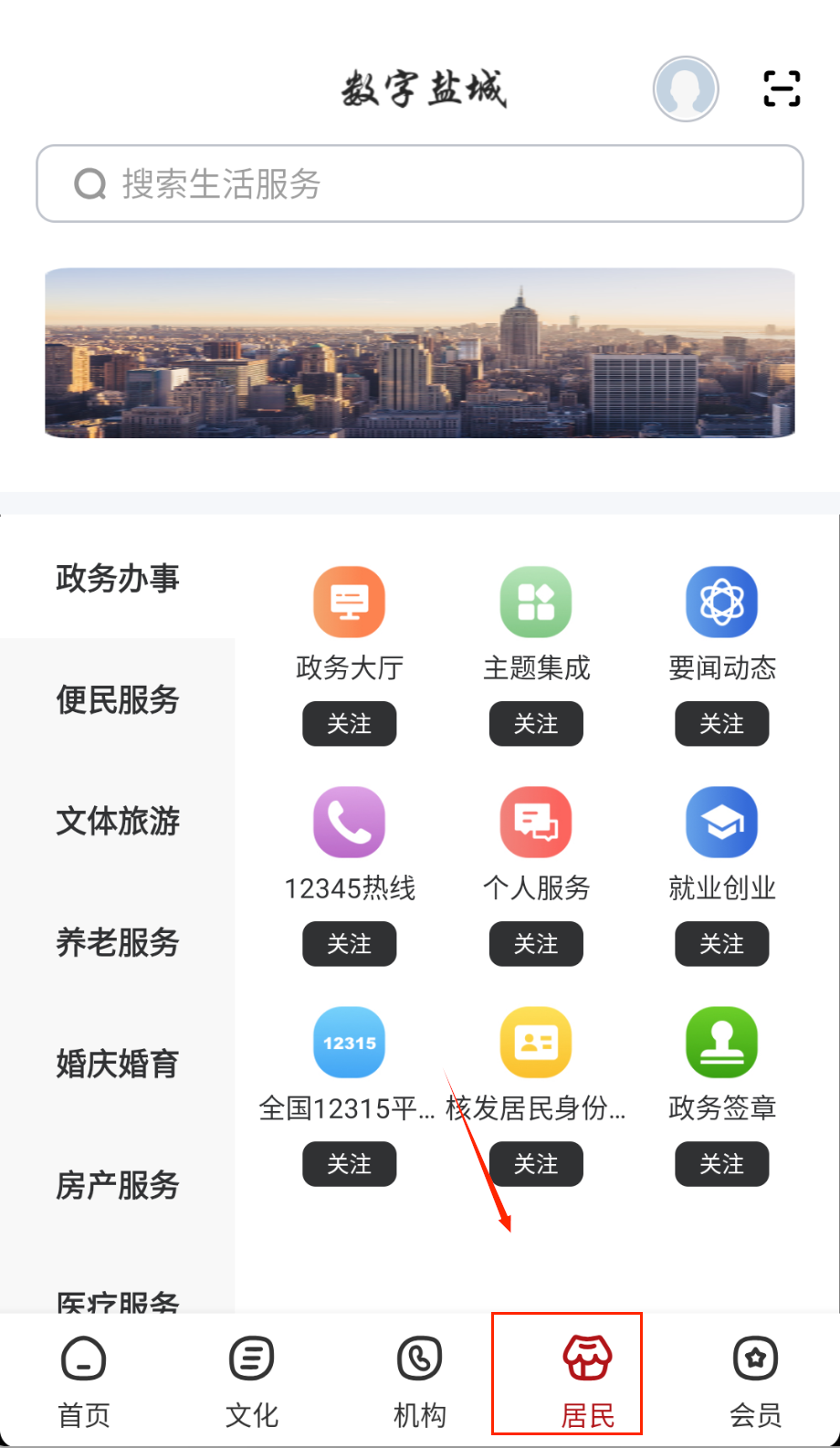Open the 婚庆婚育 category
The image size is (840, 1448).
(118, 1064)
